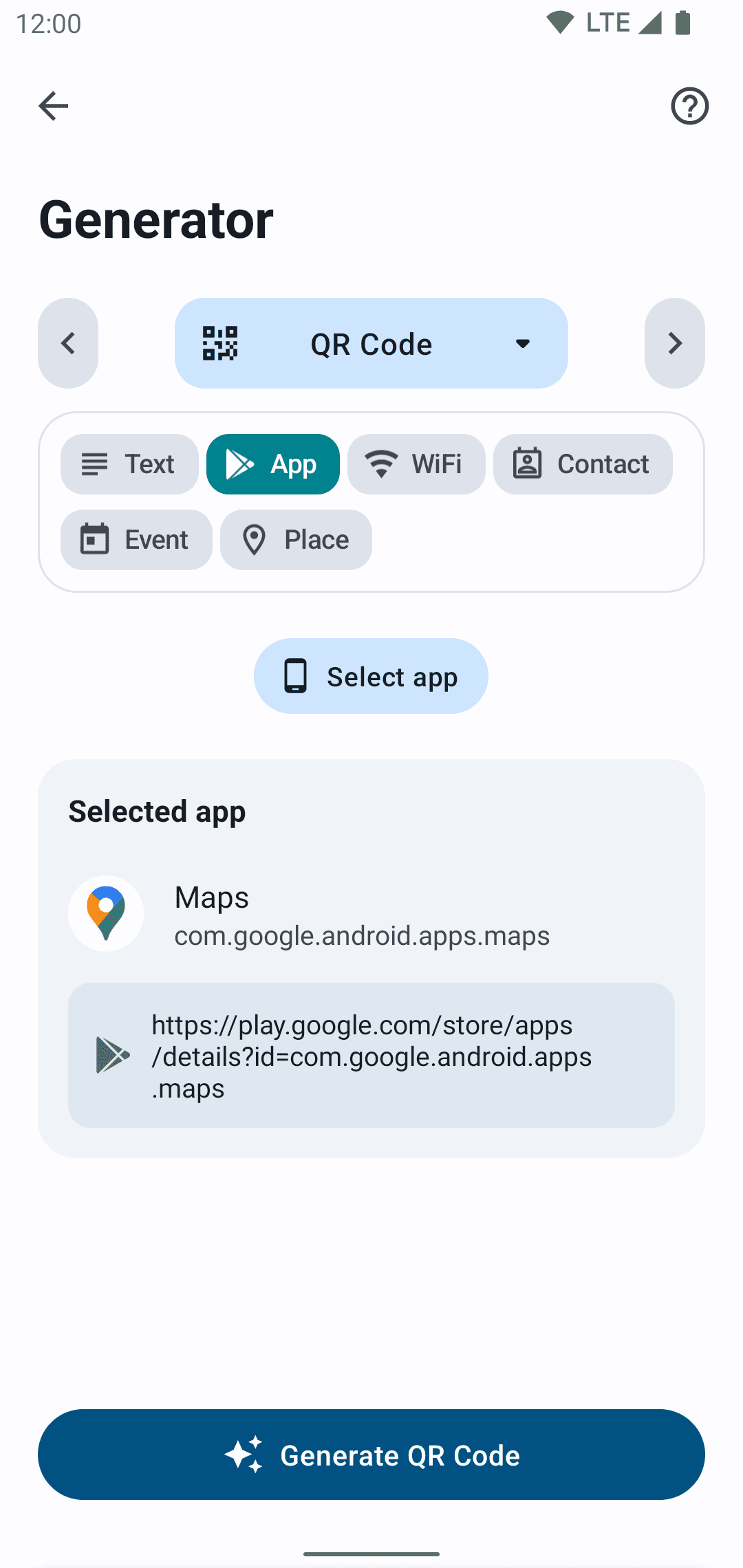Switch to the next code type
Screen dimensions: 743x1568
[674, 343]
